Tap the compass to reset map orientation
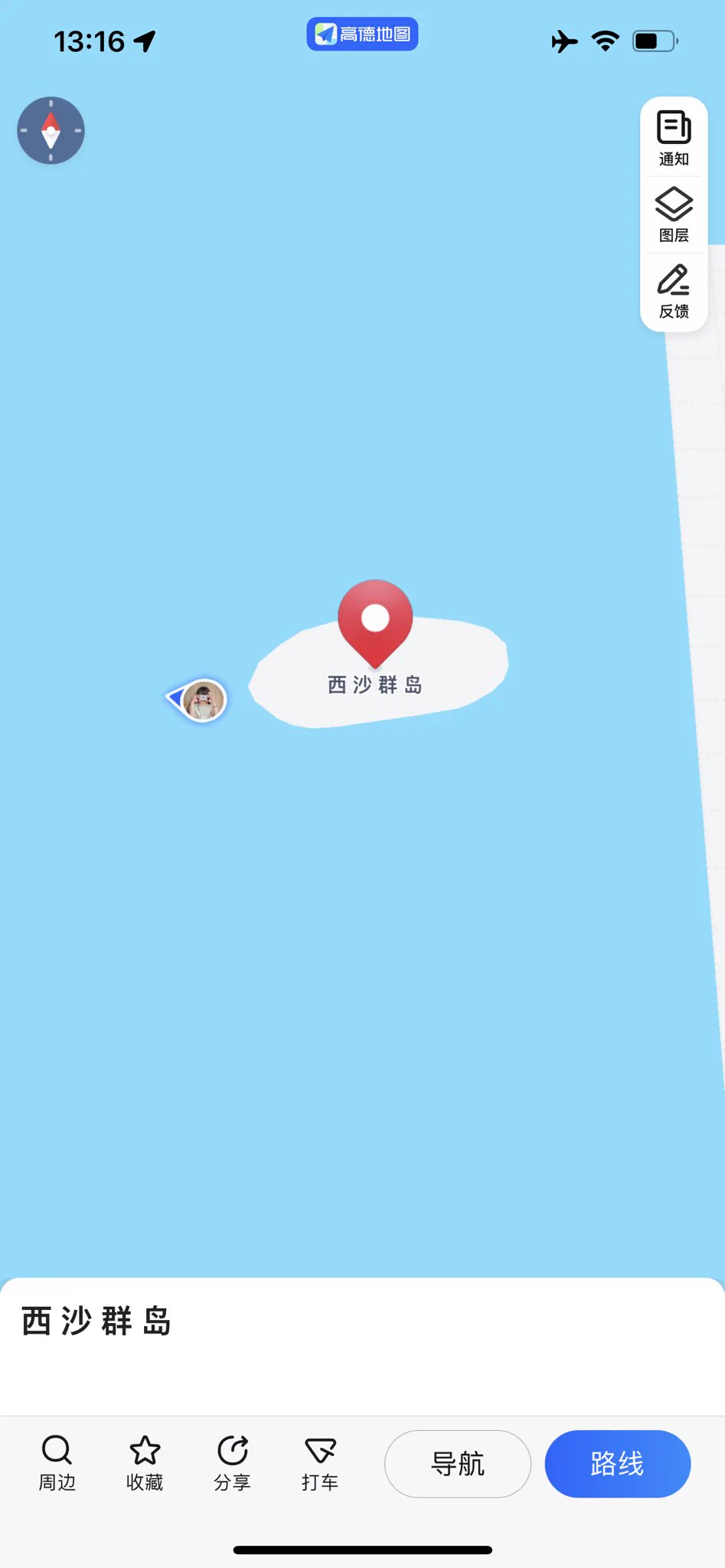Screen dimensions: 725x1568 [x=51, y=130]
